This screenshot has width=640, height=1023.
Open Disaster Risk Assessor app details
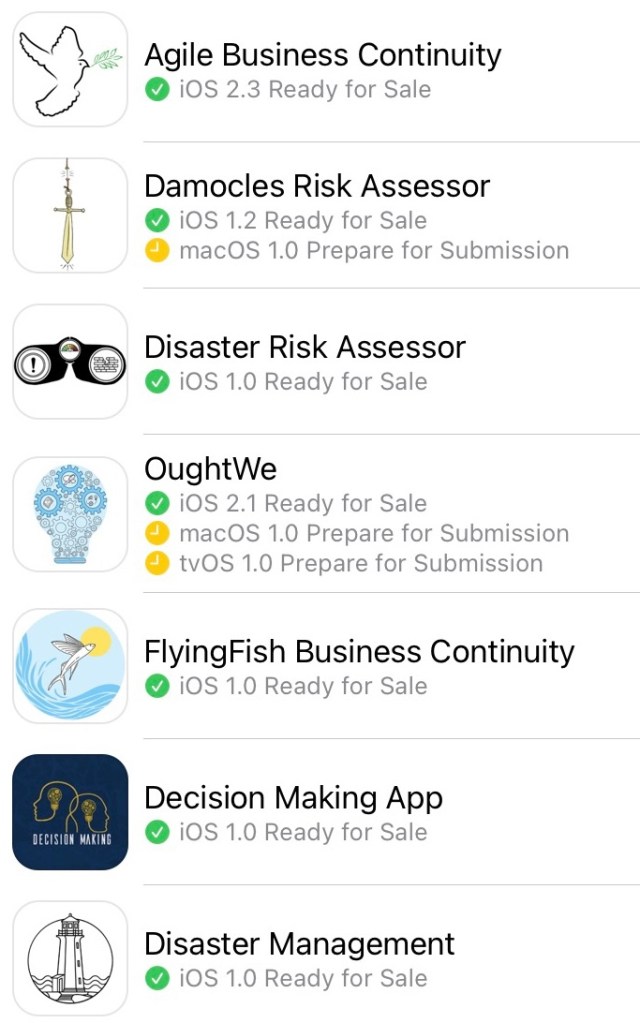coord(305,347)
